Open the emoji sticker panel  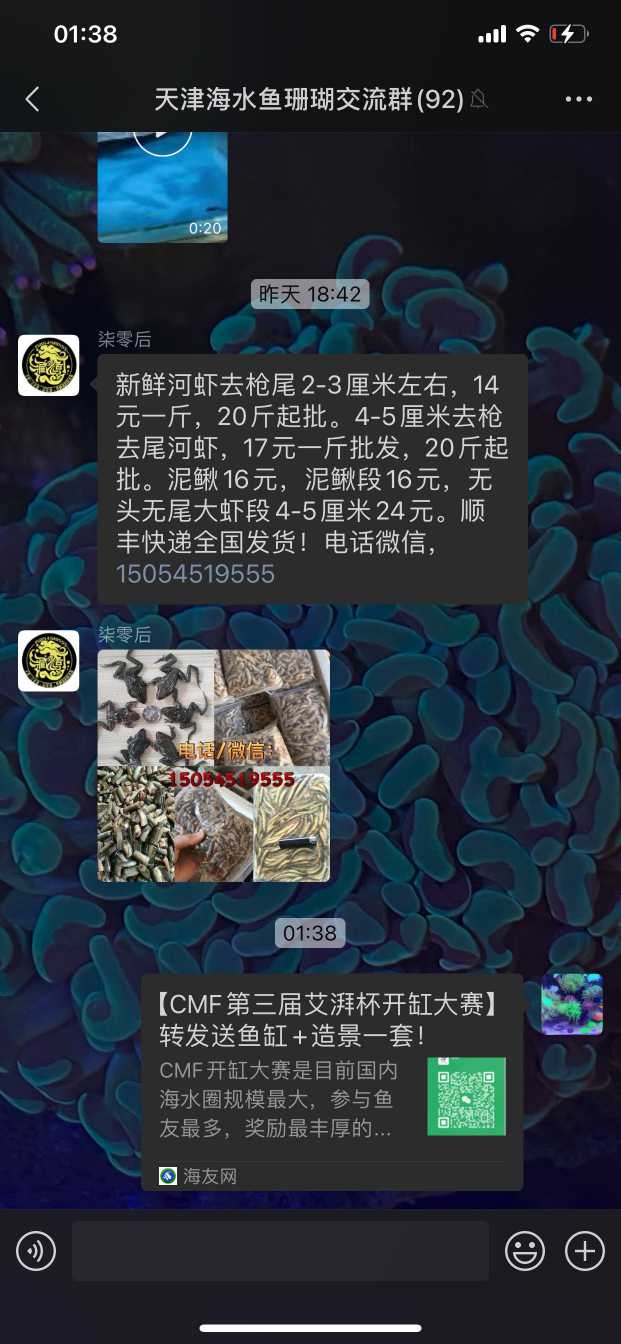point(525,1251)
